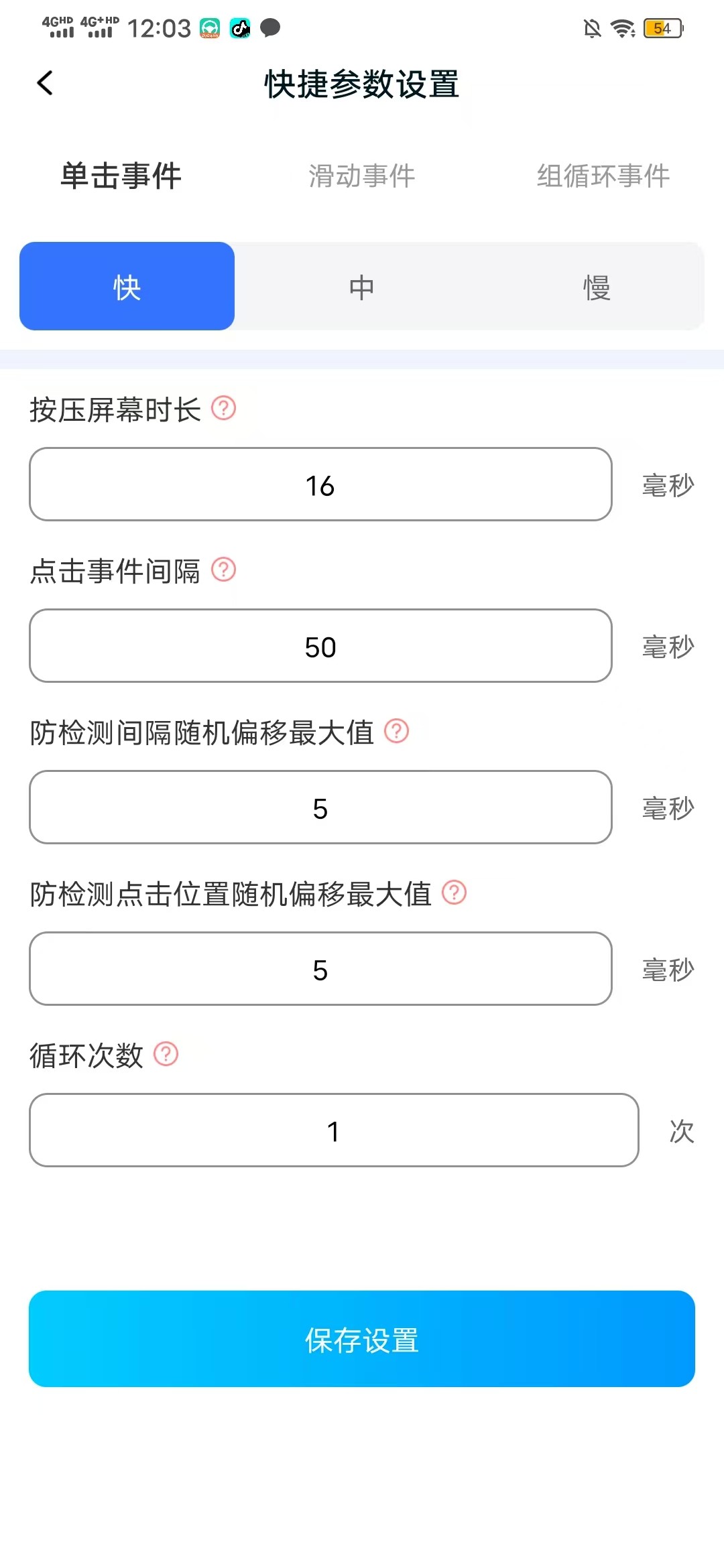Viewport: 724px width, 1568px height.
Task: Switch to the 滑动事件 tab
Action: coord(361,176)
